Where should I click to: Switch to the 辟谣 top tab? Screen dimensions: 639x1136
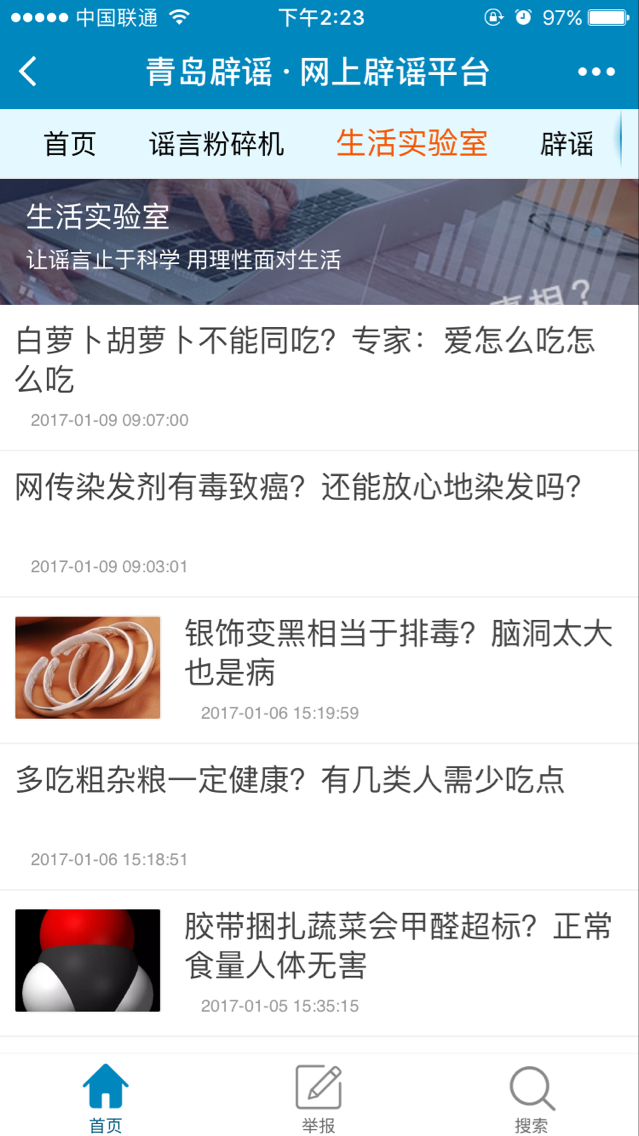point(568,144)
